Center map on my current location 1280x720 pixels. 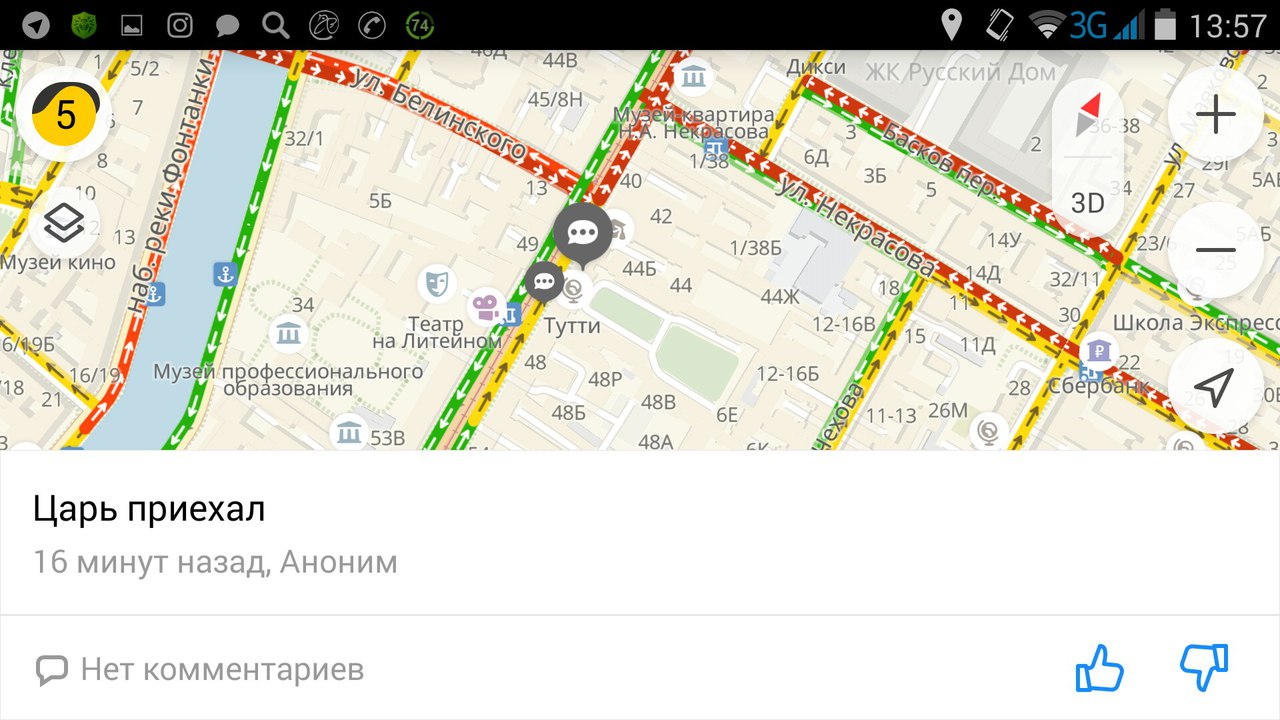1215,387
